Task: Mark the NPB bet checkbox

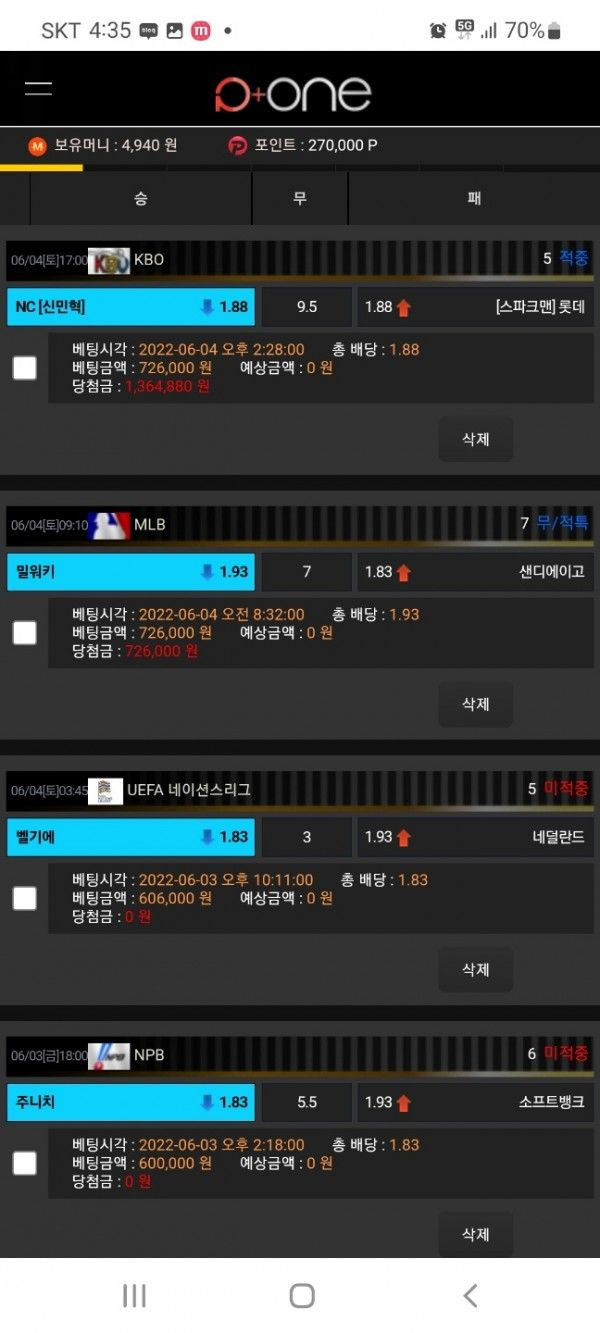Action: point(25,1163)
